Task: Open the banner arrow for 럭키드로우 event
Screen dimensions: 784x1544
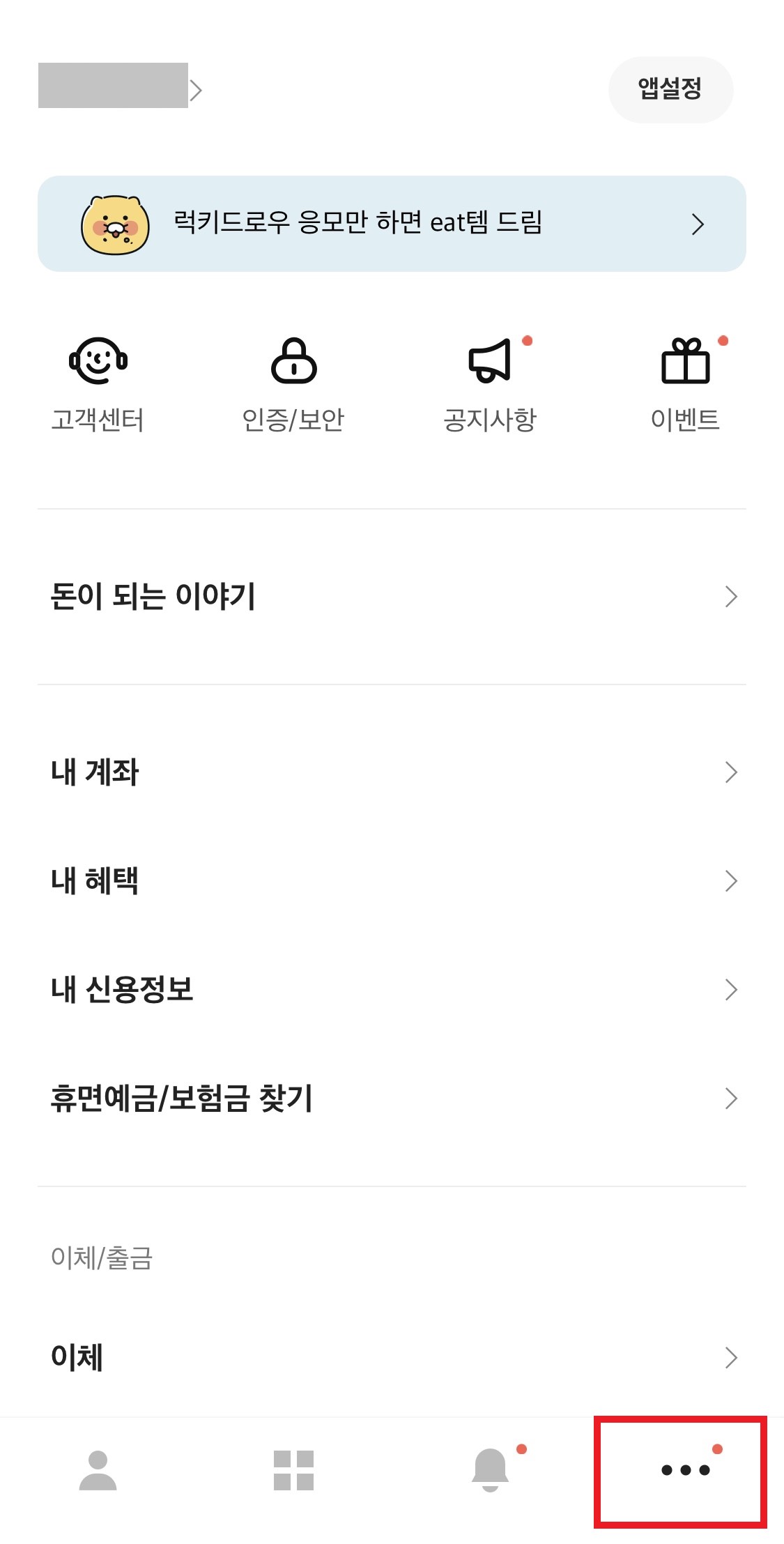Action: (x=698, y=223)
